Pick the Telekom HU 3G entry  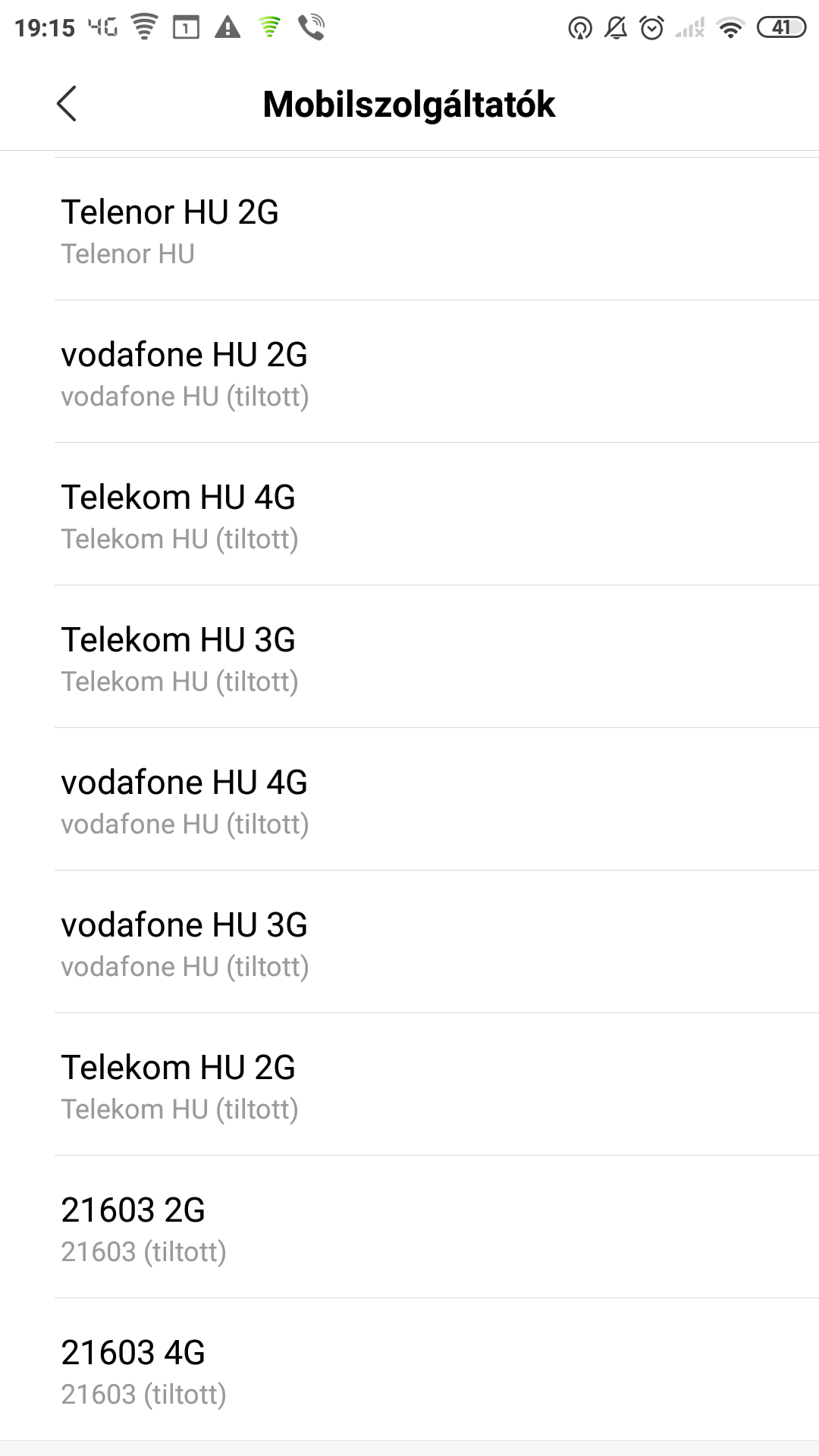tap(409, 657)
